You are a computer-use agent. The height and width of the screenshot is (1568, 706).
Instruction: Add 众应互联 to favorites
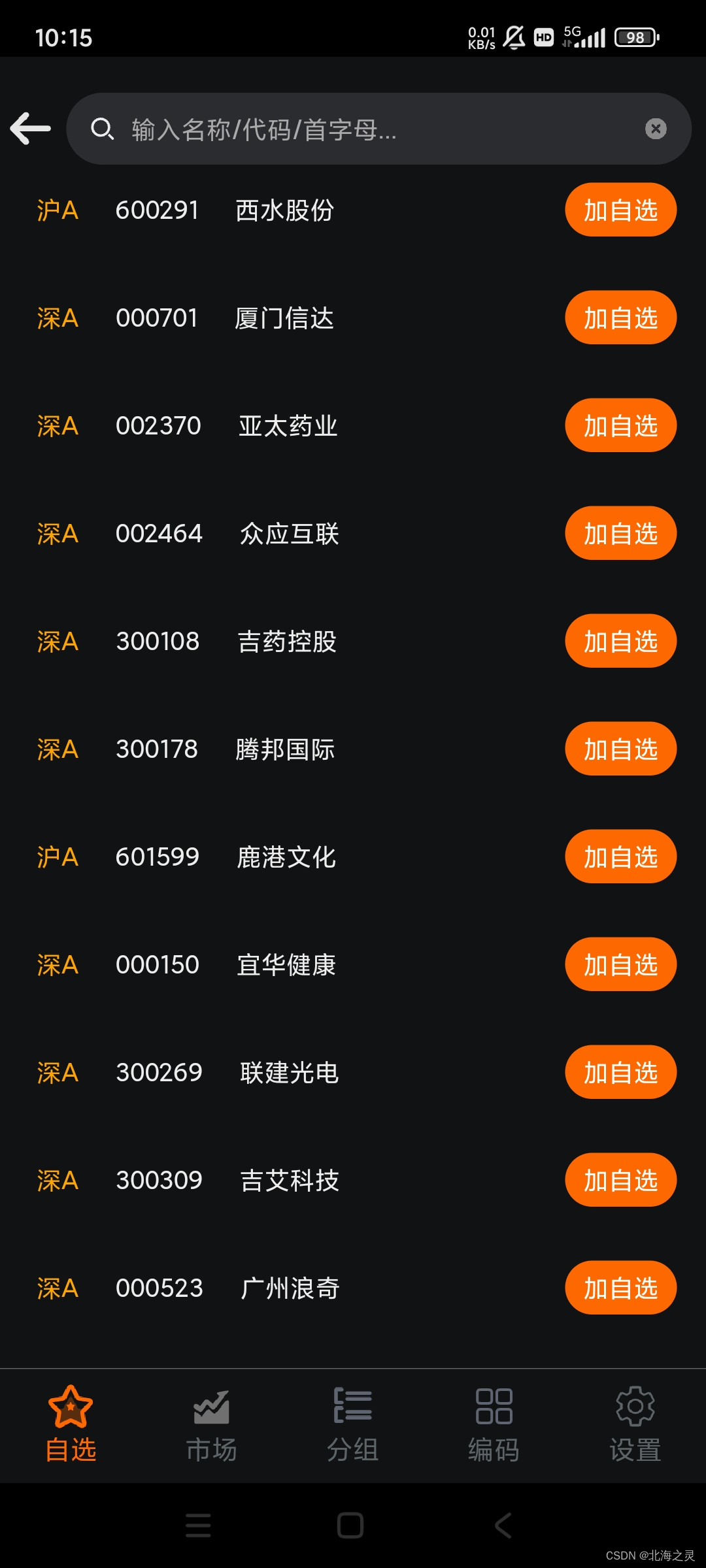tap(620, 534)
